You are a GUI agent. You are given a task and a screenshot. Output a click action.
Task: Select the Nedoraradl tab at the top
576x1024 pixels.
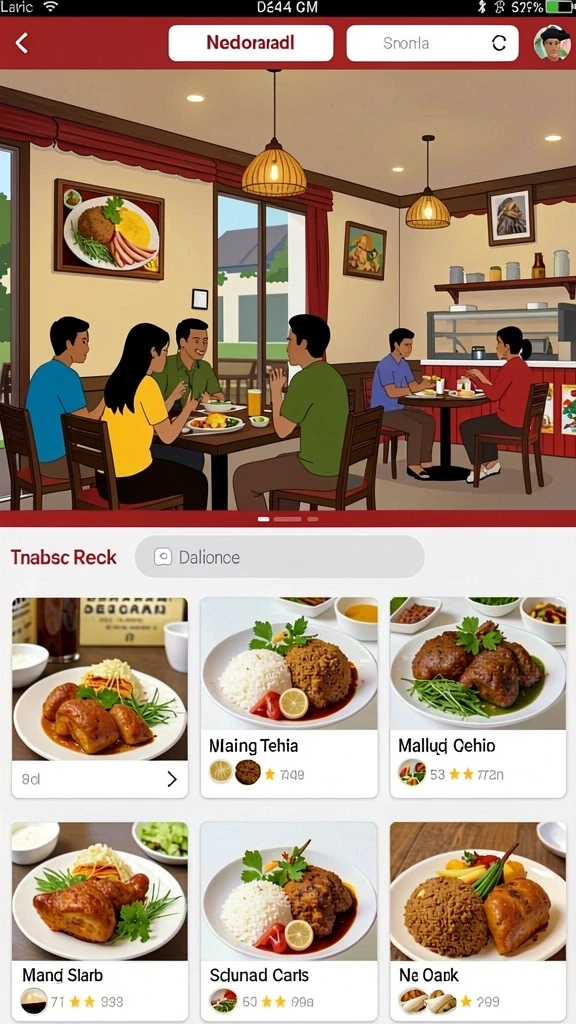coord(251,43)
